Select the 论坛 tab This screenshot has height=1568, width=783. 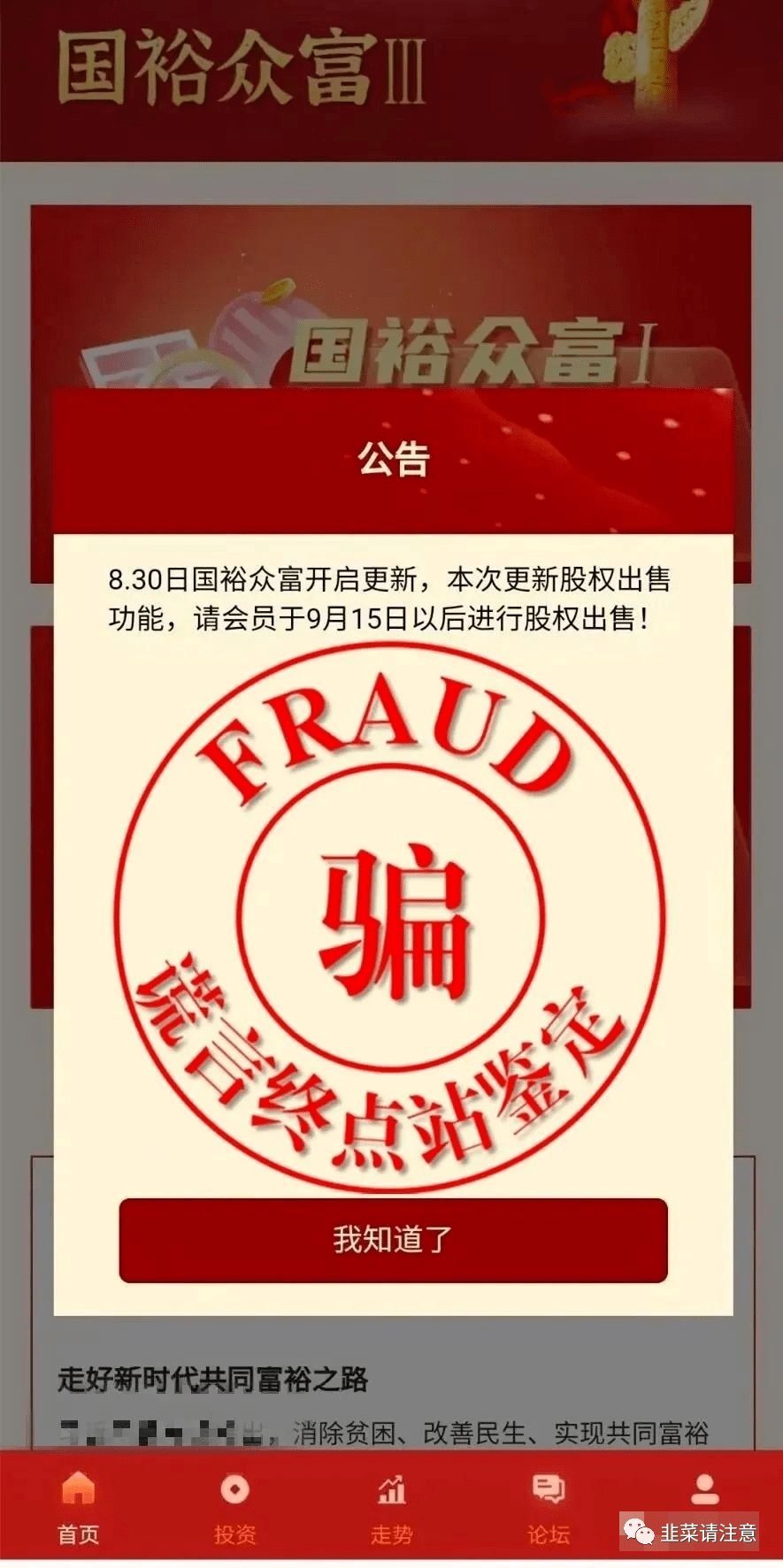click(x=549, y=1508)
